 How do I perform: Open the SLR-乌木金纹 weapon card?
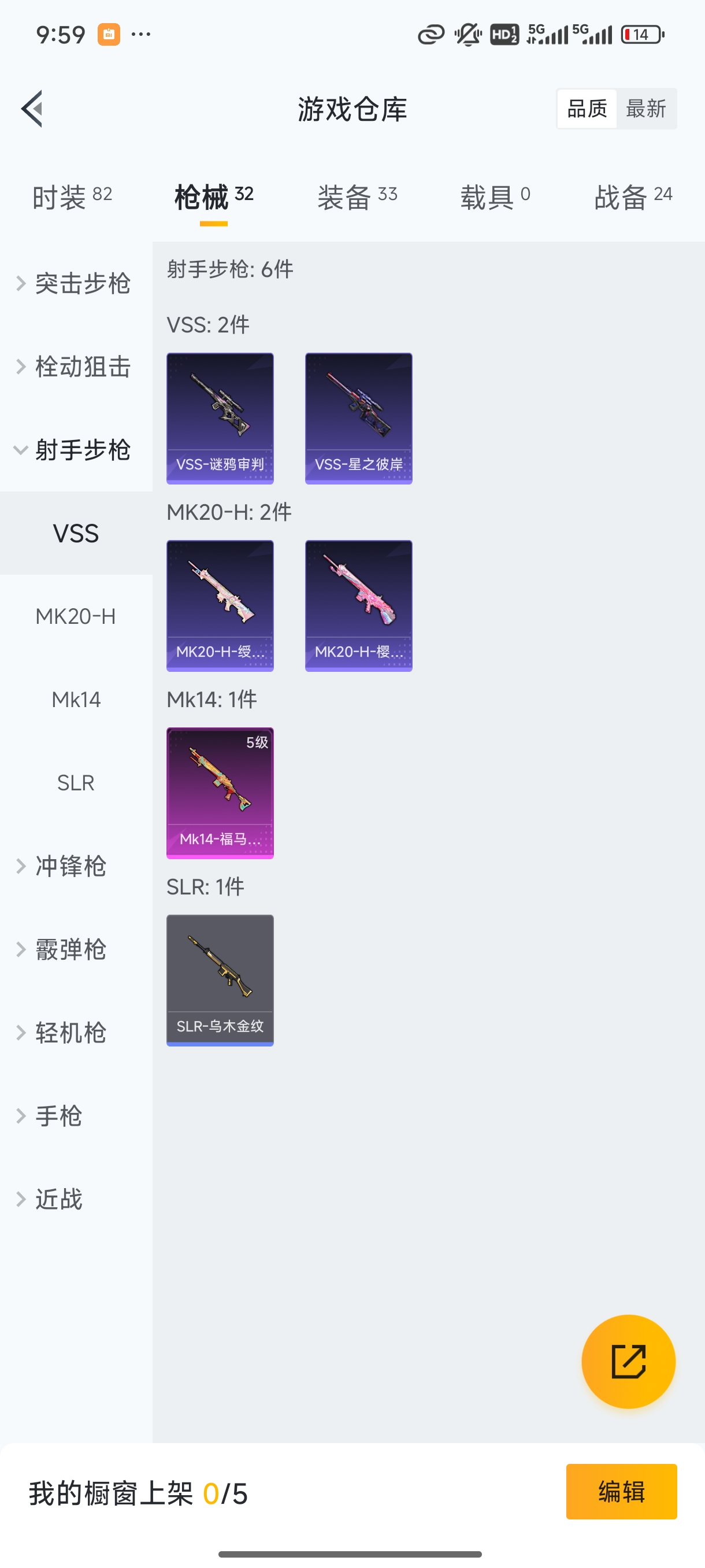220,979
